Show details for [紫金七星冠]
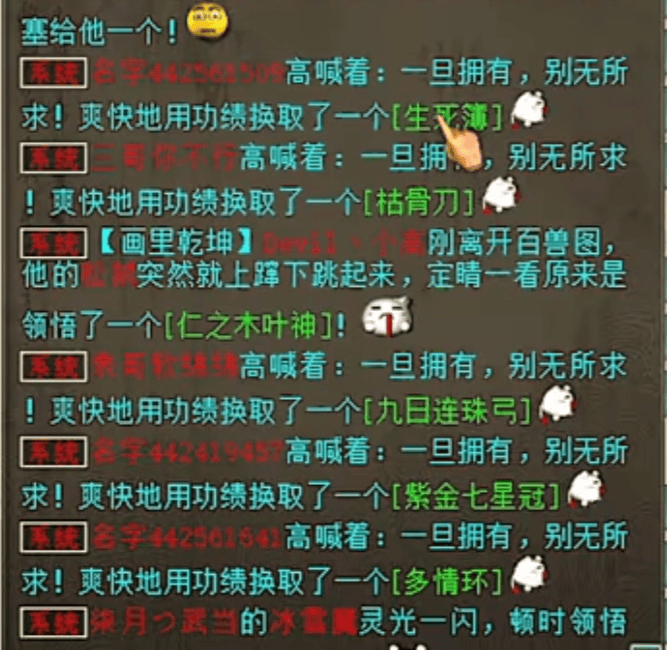 [475, 494]
